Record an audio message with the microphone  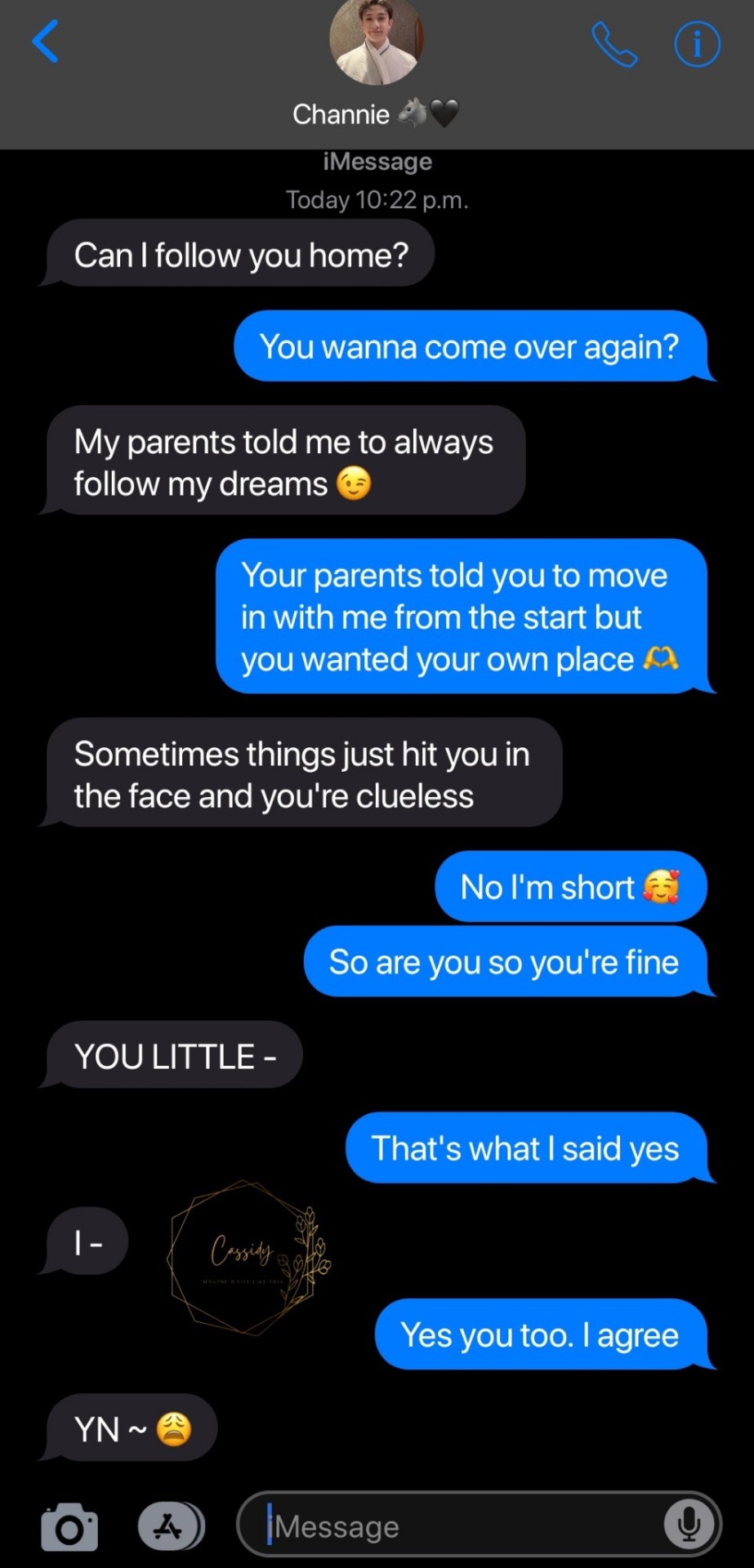pos(689,1525)
